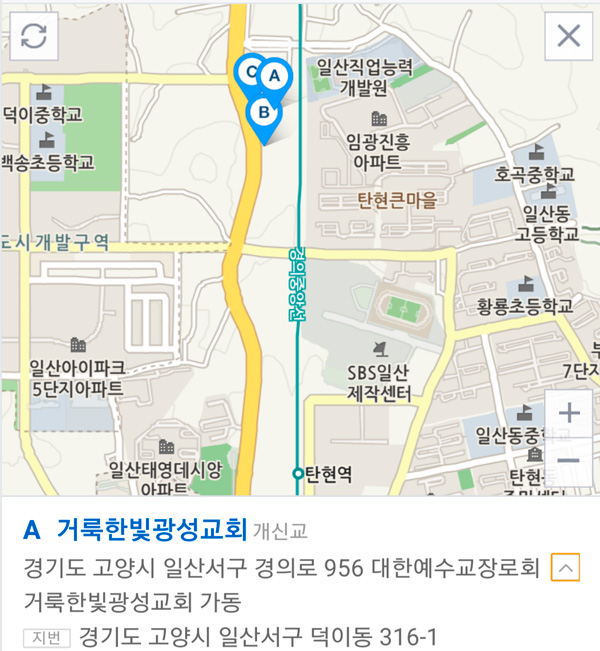Close the map window
Viewport: 600px width, 651px height.
pyautogui.click(x=568, y=36)
